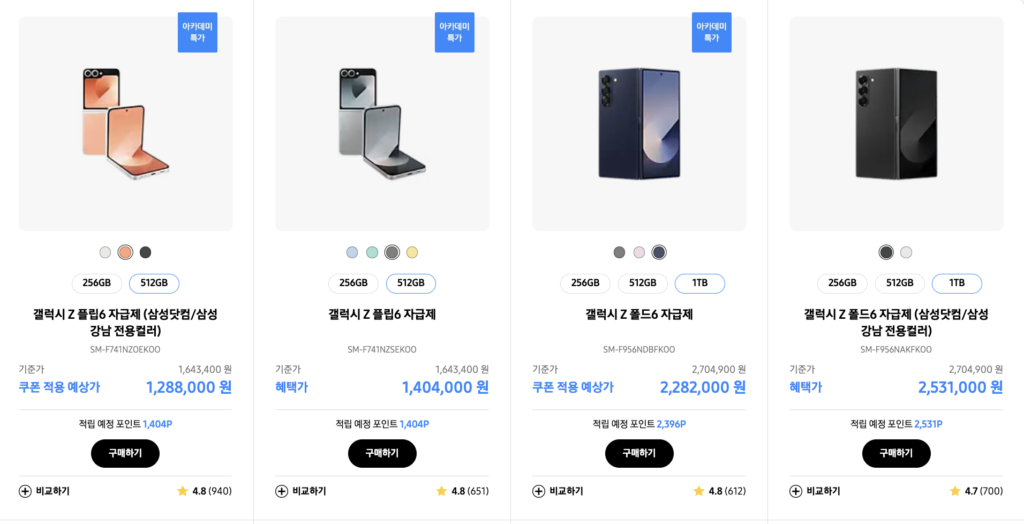
Task: Switch SM-F956NDBFKOO to the pink color
Action: [639, 252]
